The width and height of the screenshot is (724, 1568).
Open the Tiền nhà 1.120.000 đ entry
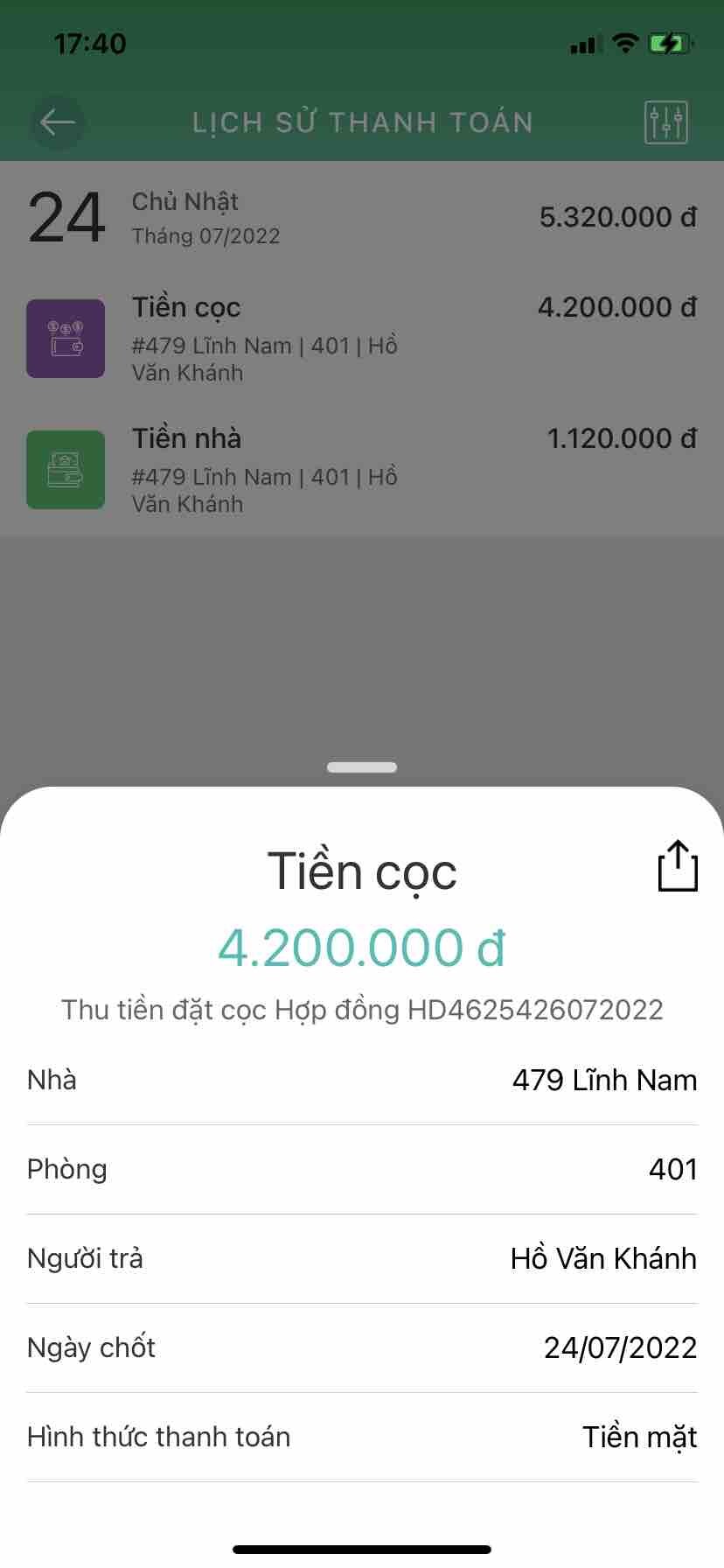click(x=361, y=470)
